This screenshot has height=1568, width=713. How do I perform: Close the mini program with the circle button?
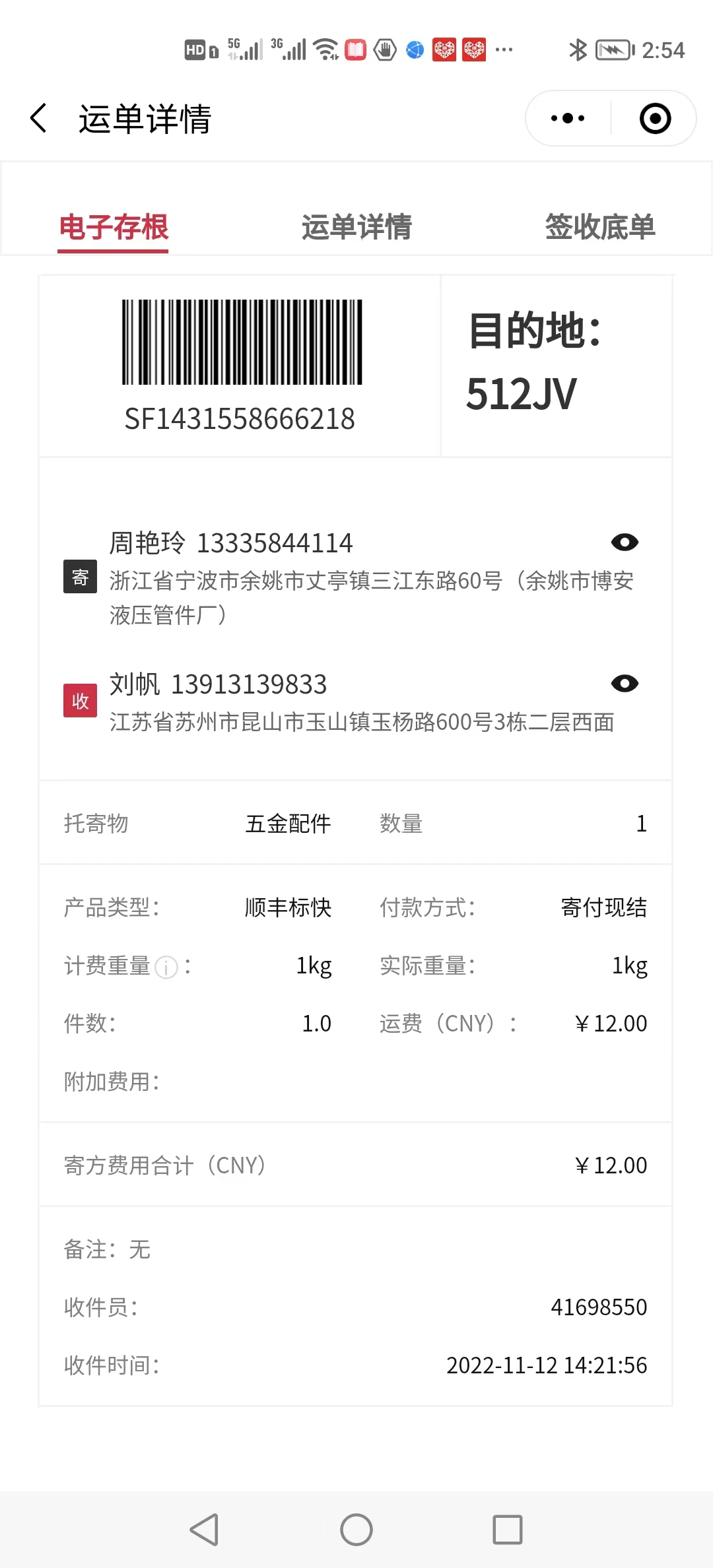coord(655,119)
